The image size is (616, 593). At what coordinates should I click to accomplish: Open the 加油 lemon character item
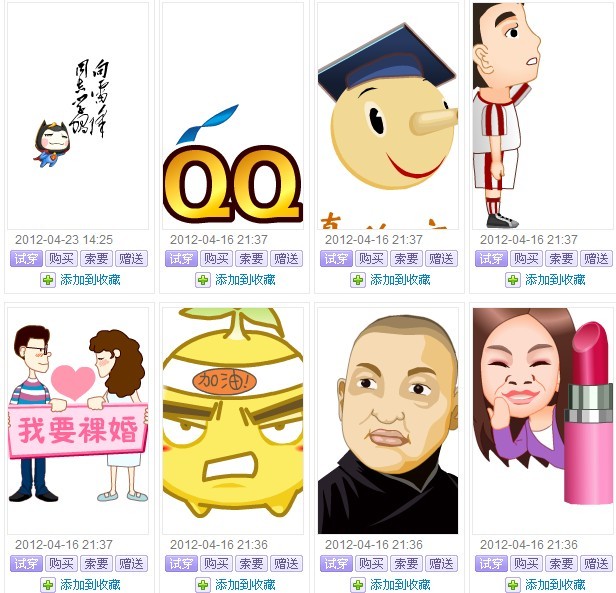point(232,419)
